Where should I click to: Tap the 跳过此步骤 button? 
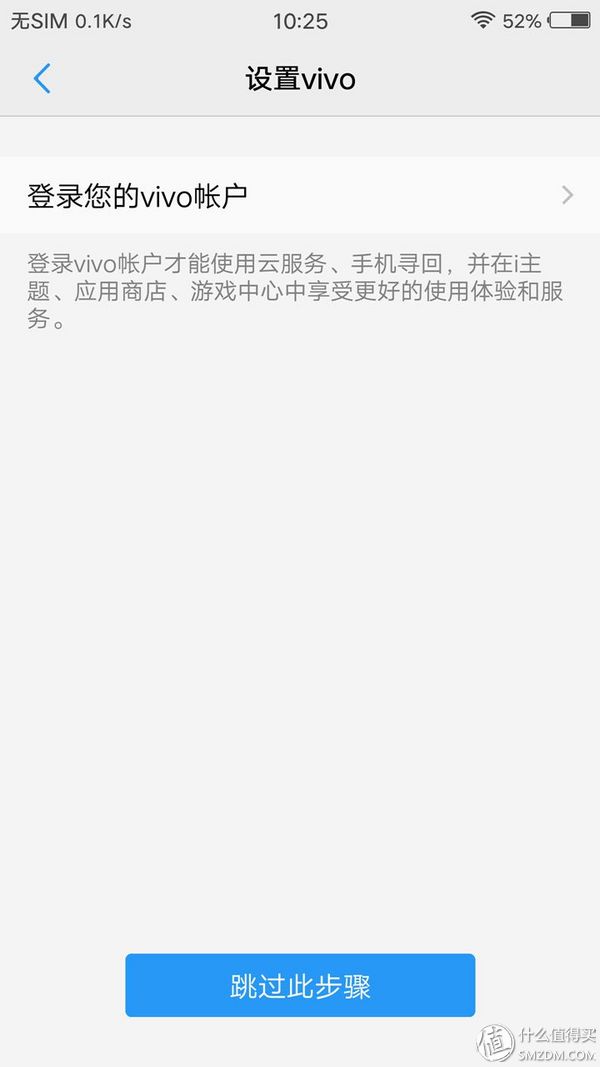(300, 986)
